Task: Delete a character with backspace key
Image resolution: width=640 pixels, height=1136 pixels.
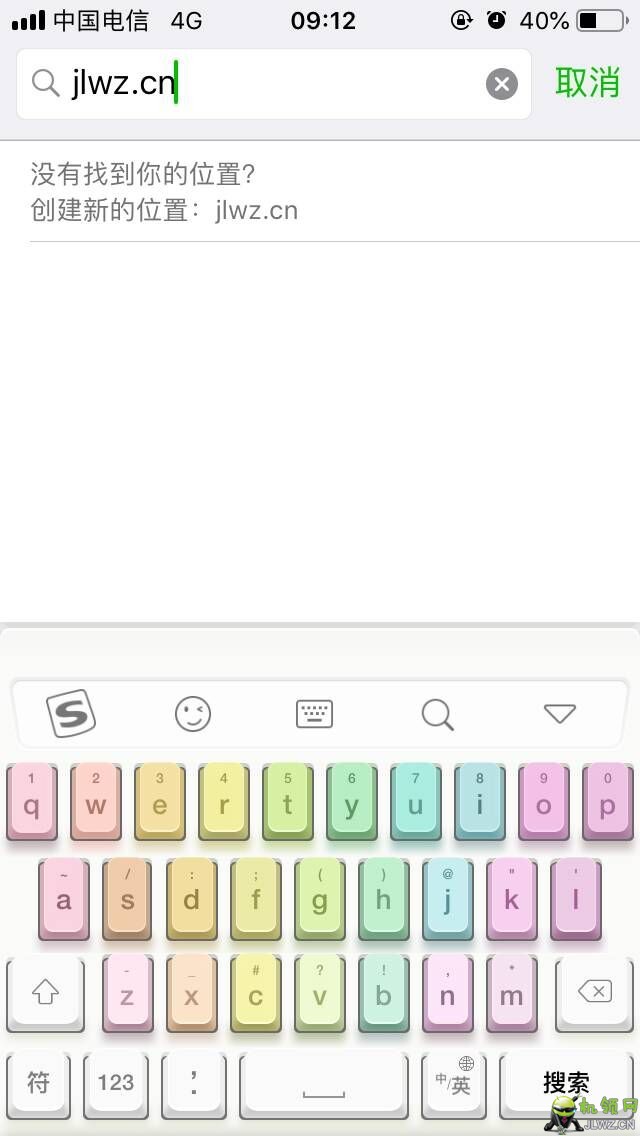Action: (x=595, y=992)
